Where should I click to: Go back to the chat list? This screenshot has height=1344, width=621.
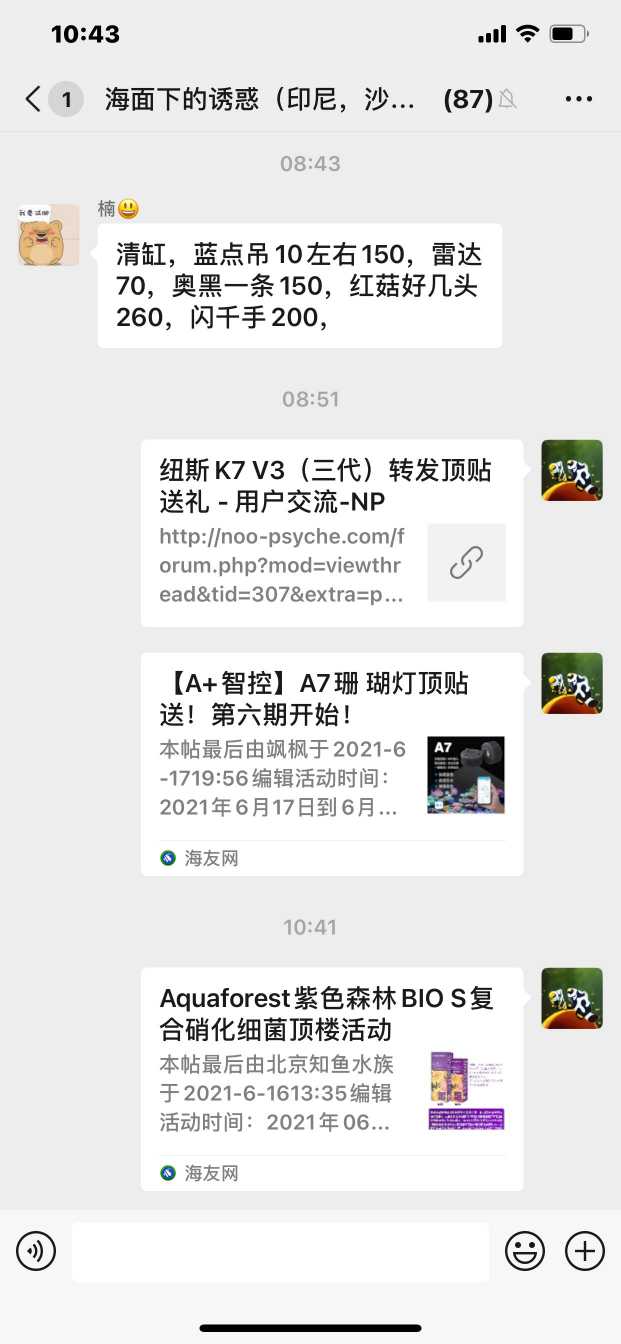click(x=35, y=98)
